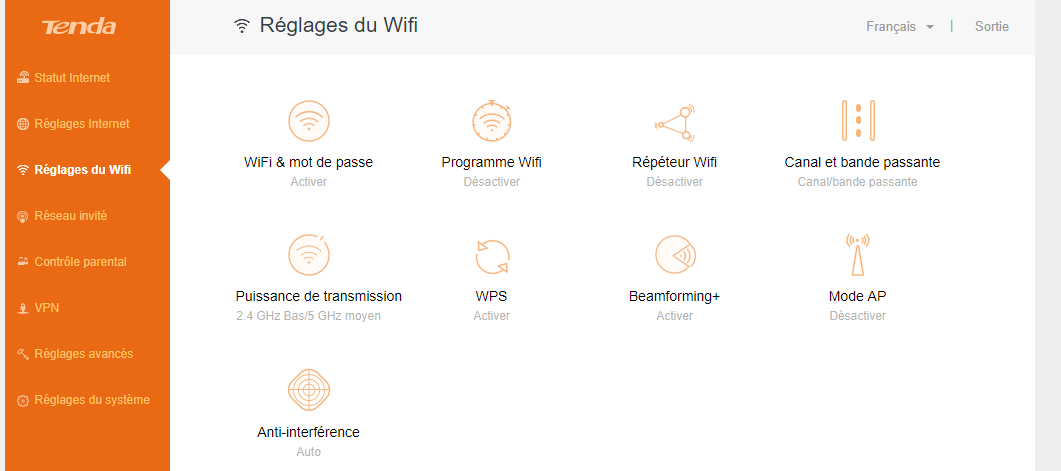Select Réseau invité in the sidebar
The width and height of the screenshot is (1061, 471).
70,216
